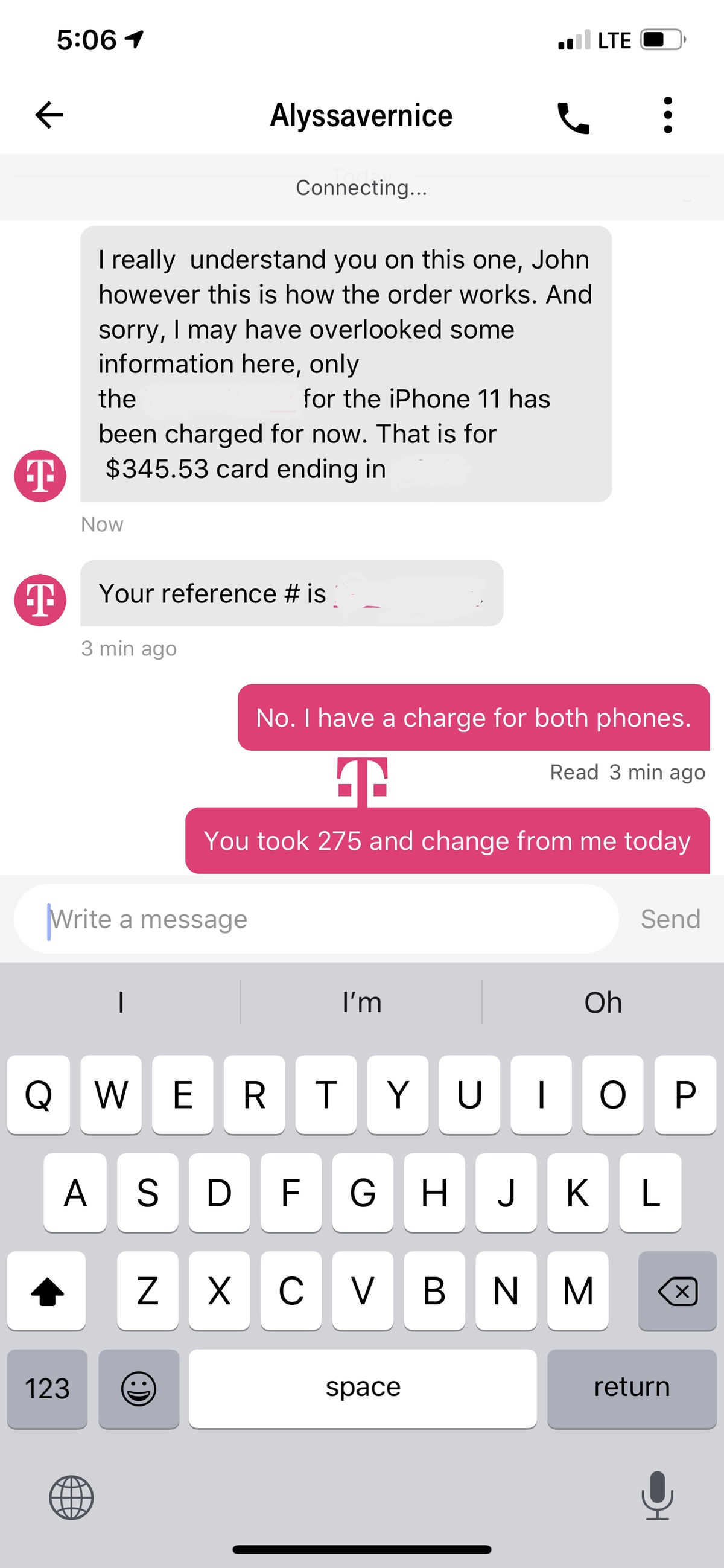Open the emoji keyboard

(139, 1388)
